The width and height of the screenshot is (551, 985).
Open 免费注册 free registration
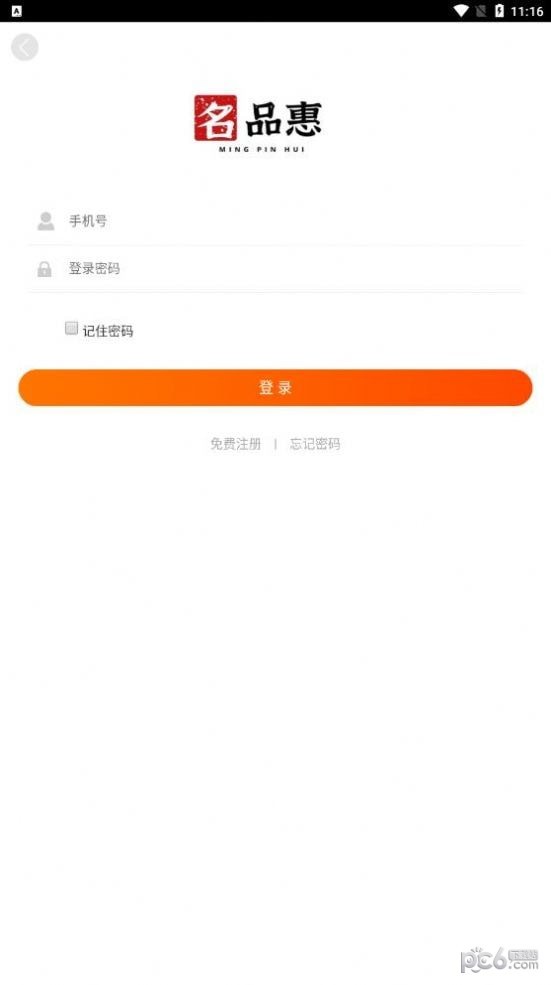236,444
